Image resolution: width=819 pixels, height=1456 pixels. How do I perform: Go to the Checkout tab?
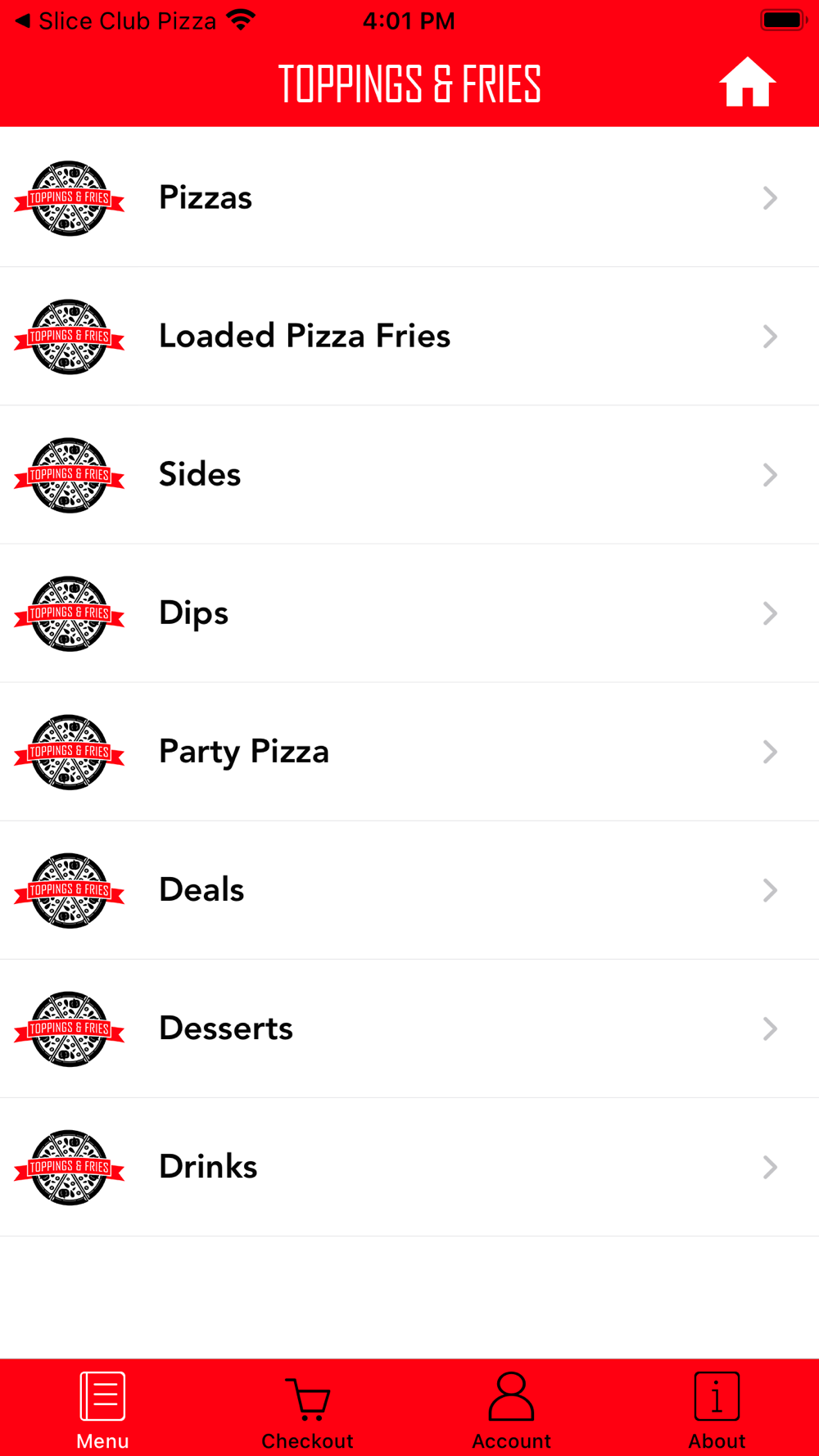pyautogui.click(x=307, y=1410)
